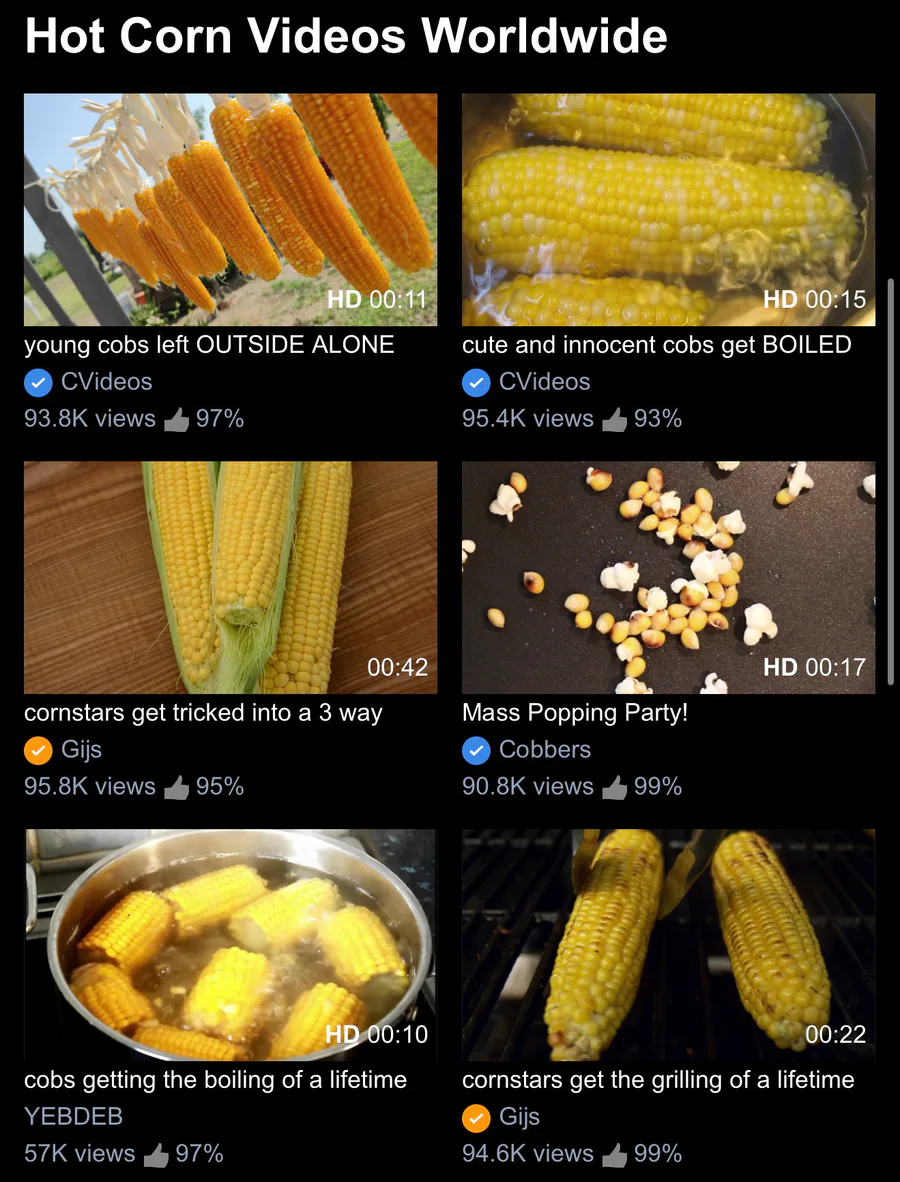This screenshot has height=1182, width=900.
Task: Play "cobs getting the boiling of a lifetime"
Action: tap(230, 944)
